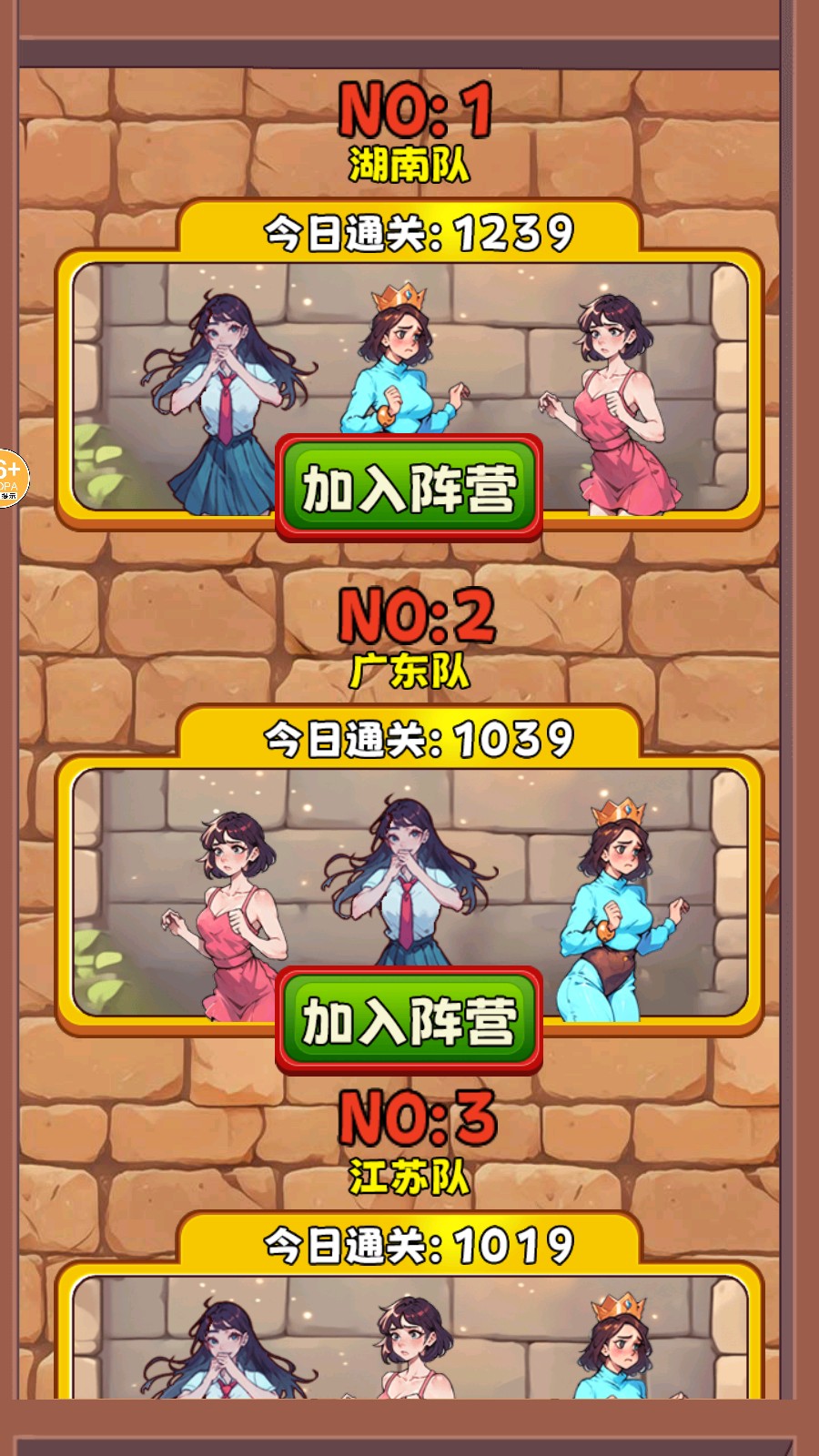Open the 6+ age rating badge
Screen dimensions: 819x1456
[11, 477]
